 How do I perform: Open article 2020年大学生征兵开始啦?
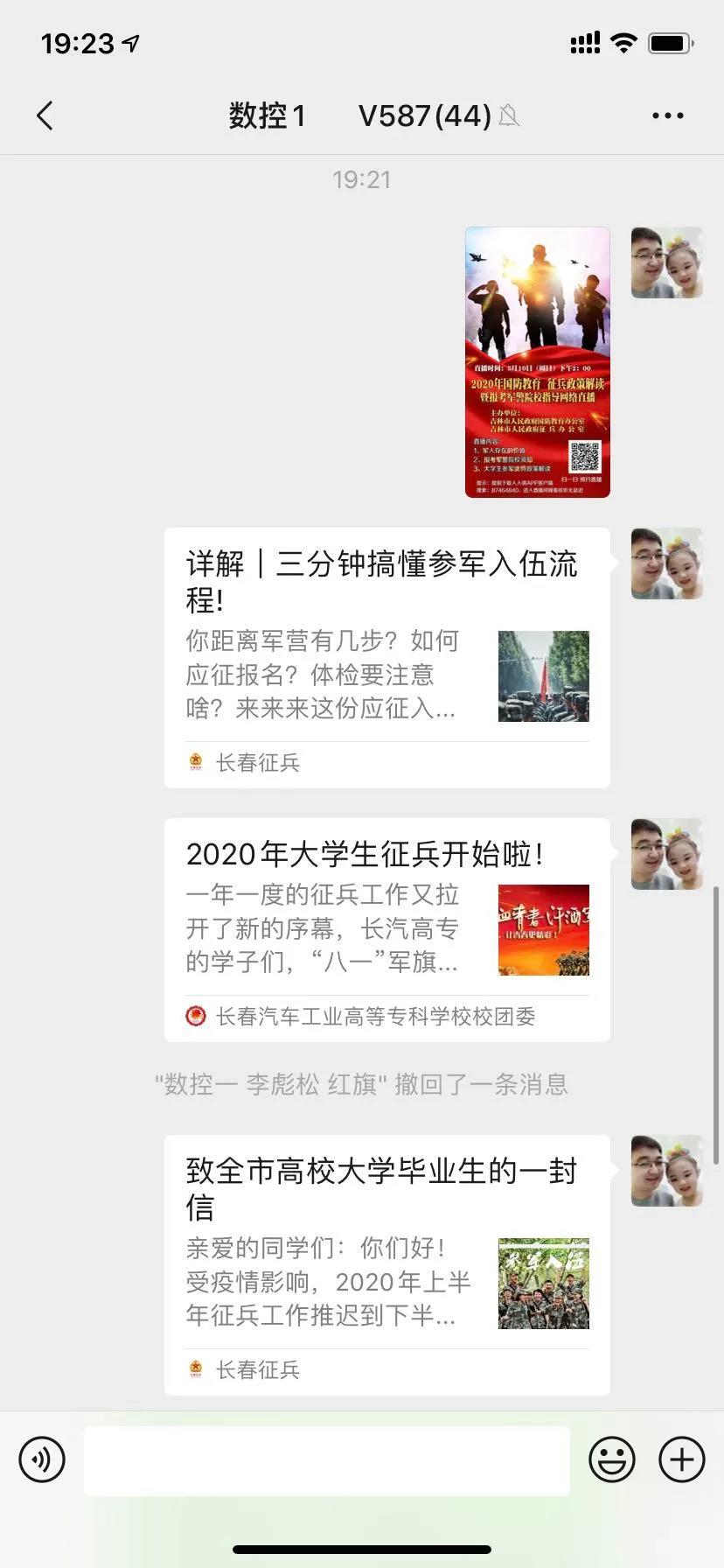coord(386,929)
